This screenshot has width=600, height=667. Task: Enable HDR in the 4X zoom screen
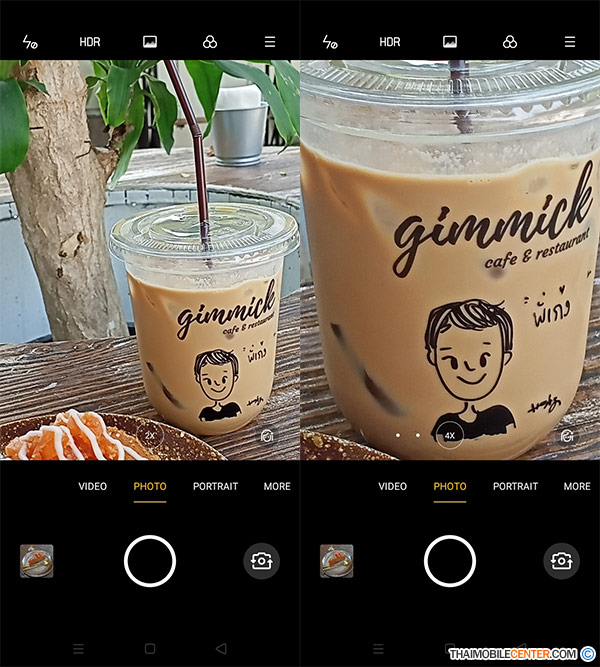tap(390, 42)
